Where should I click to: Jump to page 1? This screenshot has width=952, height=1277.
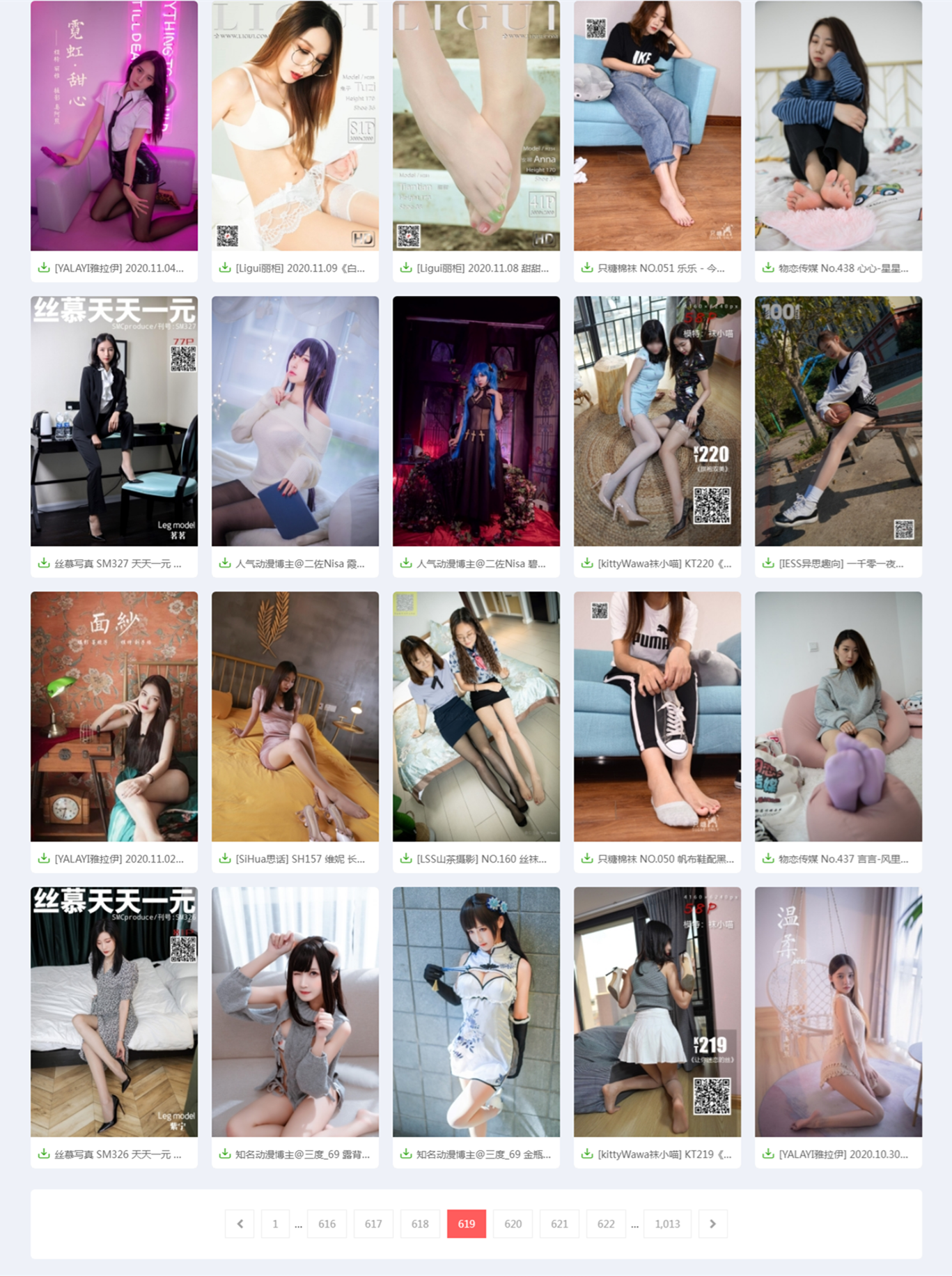click(x=275, y=1224)
